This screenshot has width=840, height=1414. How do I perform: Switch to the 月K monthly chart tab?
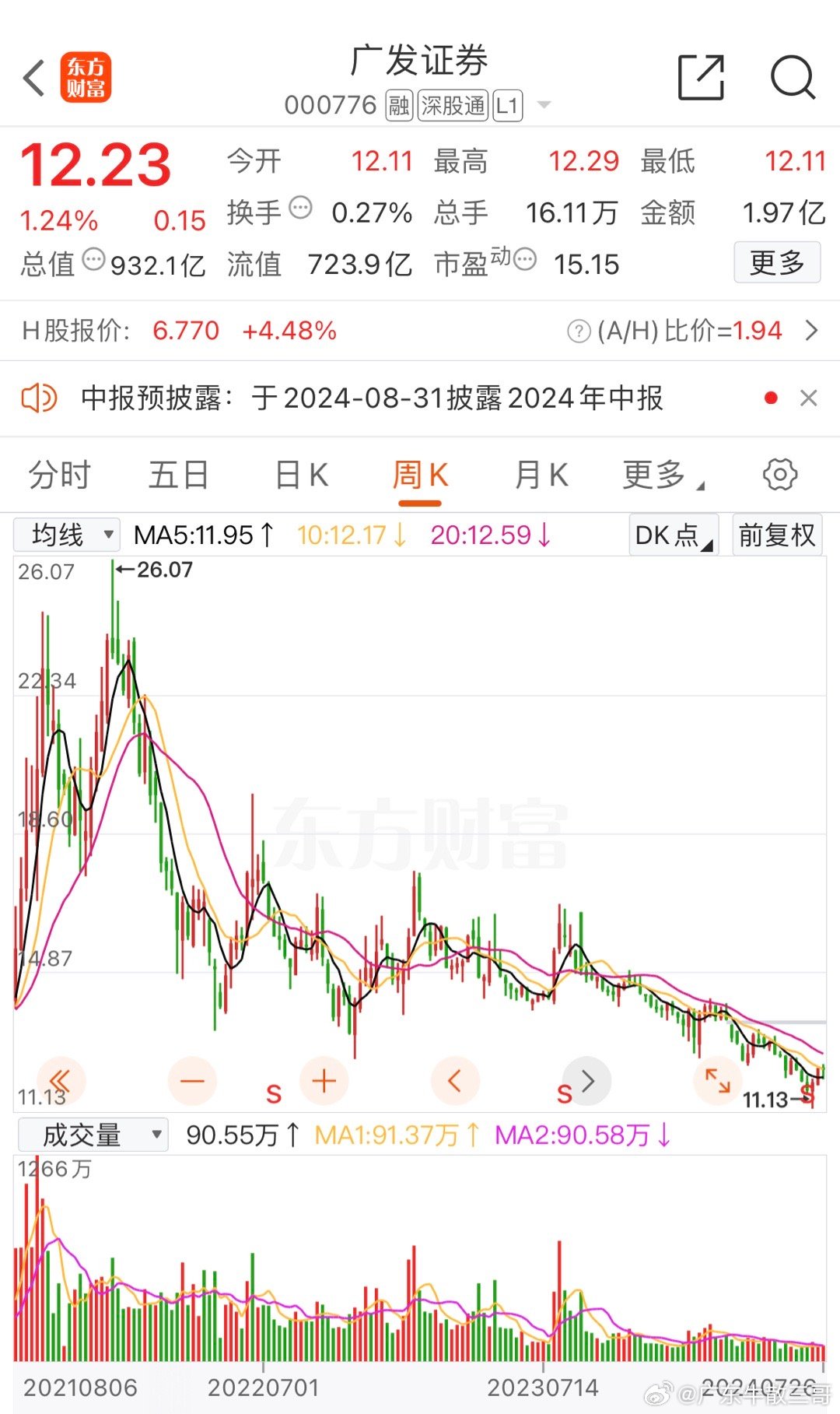(x=541, y=473)
